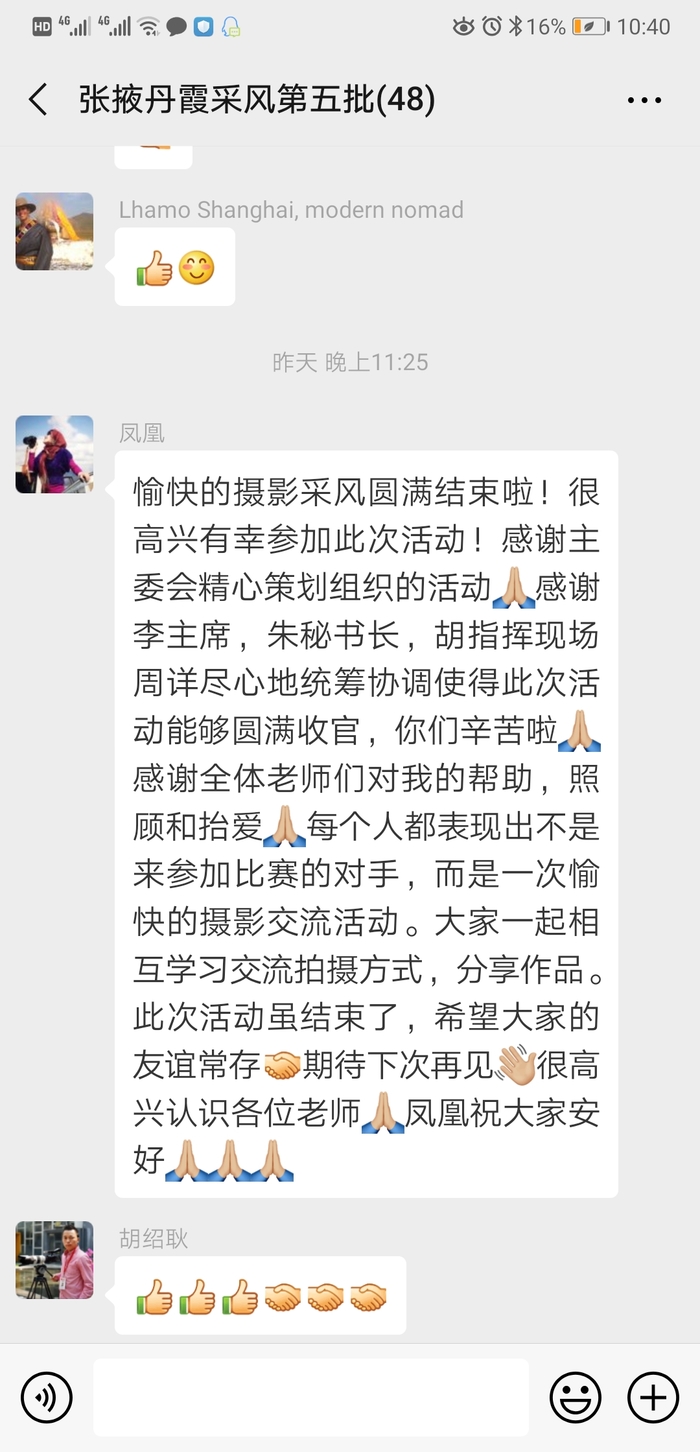Screen dimensions: 700x1452
Task: Open the plus attachments menu
Action: (652, 1397)
